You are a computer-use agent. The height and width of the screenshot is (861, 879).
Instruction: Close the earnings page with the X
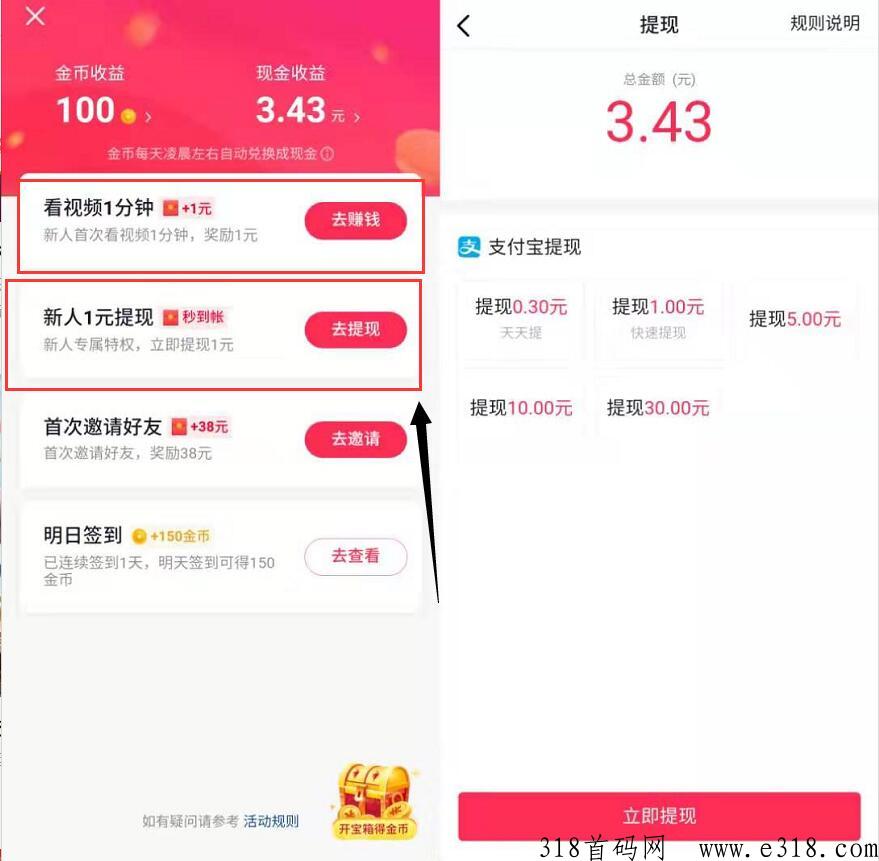click(x=35, y=17)
